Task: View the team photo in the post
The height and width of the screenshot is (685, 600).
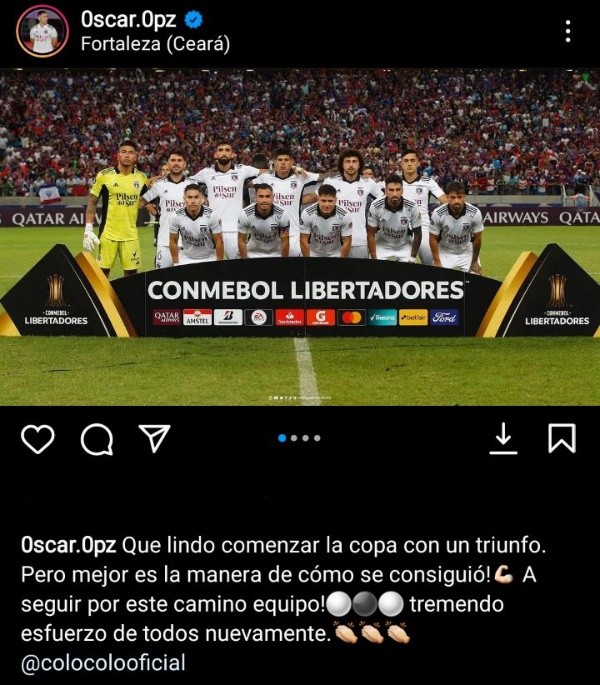Action: pos(300,235)
